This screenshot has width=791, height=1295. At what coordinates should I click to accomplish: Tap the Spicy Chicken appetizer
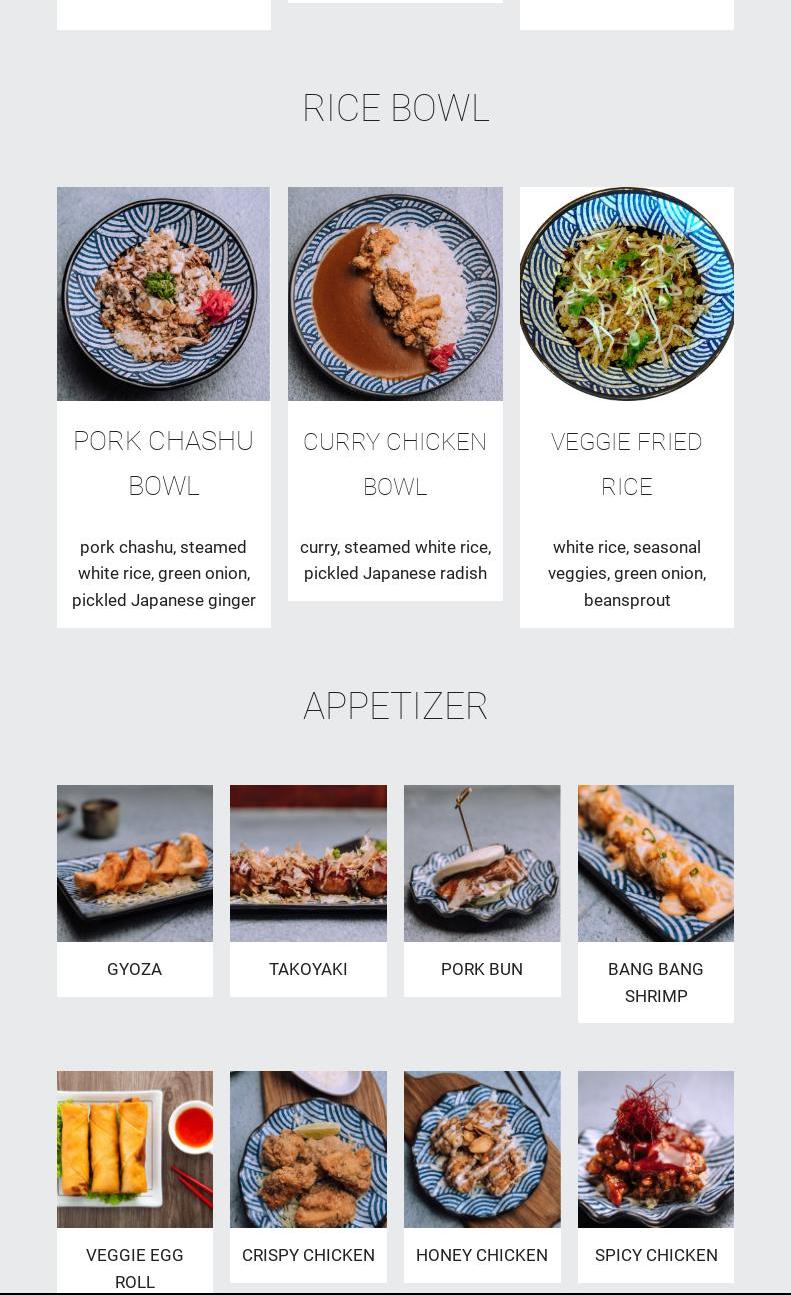click(656, 1150)
